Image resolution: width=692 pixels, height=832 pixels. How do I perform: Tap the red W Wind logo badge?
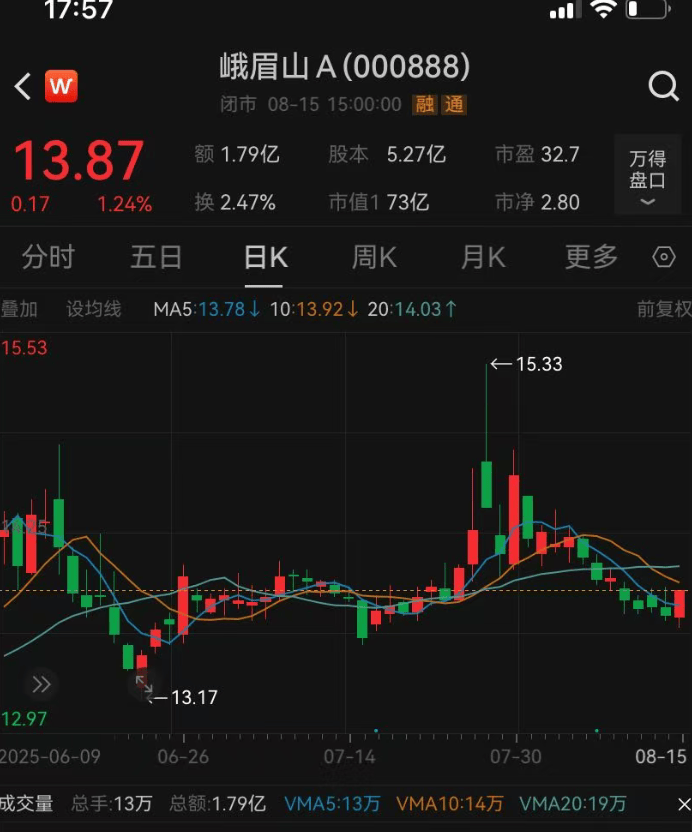pos(61,87)
